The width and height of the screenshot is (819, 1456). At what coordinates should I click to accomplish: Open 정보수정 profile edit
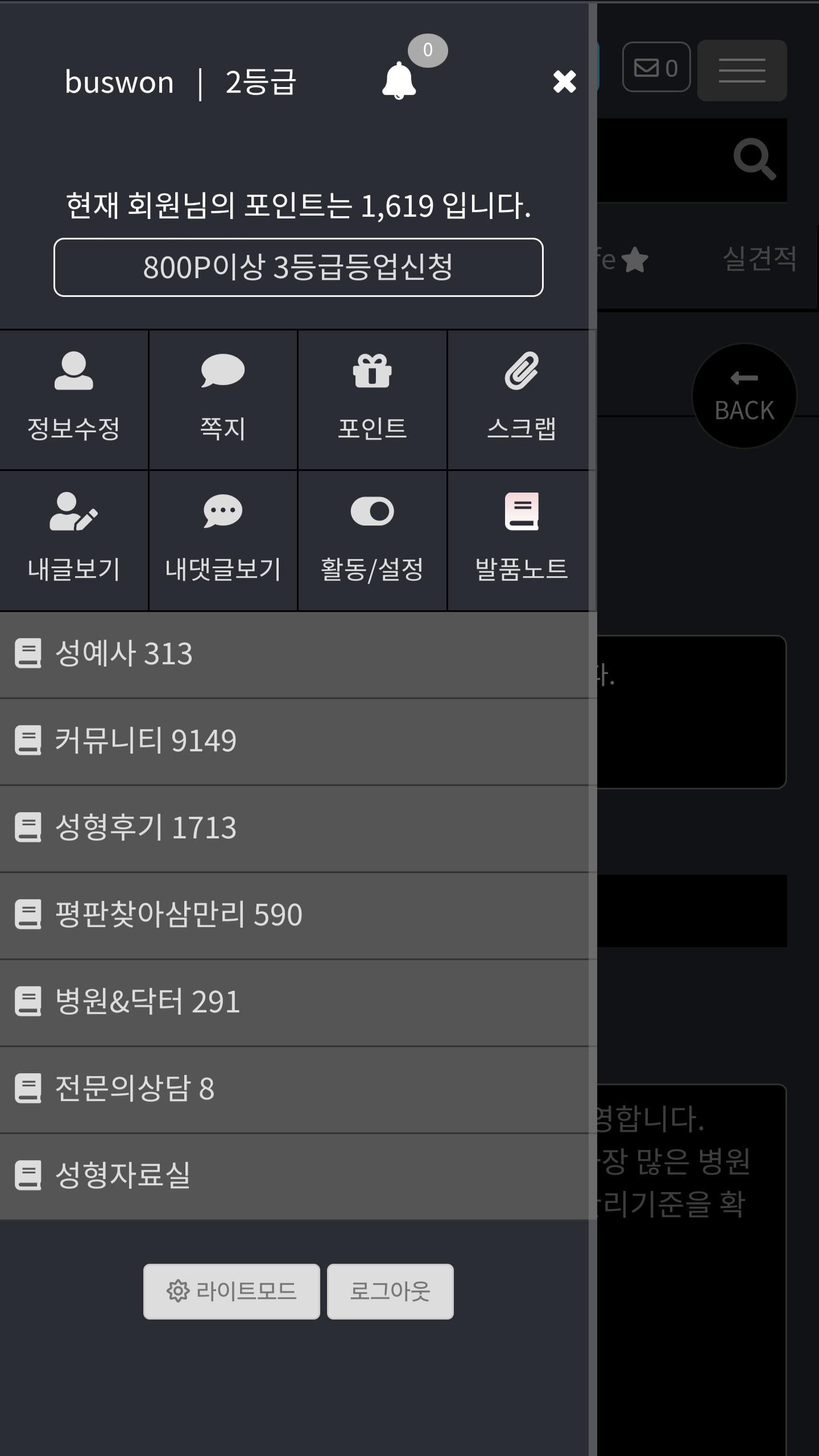click(x=74, y=400)
